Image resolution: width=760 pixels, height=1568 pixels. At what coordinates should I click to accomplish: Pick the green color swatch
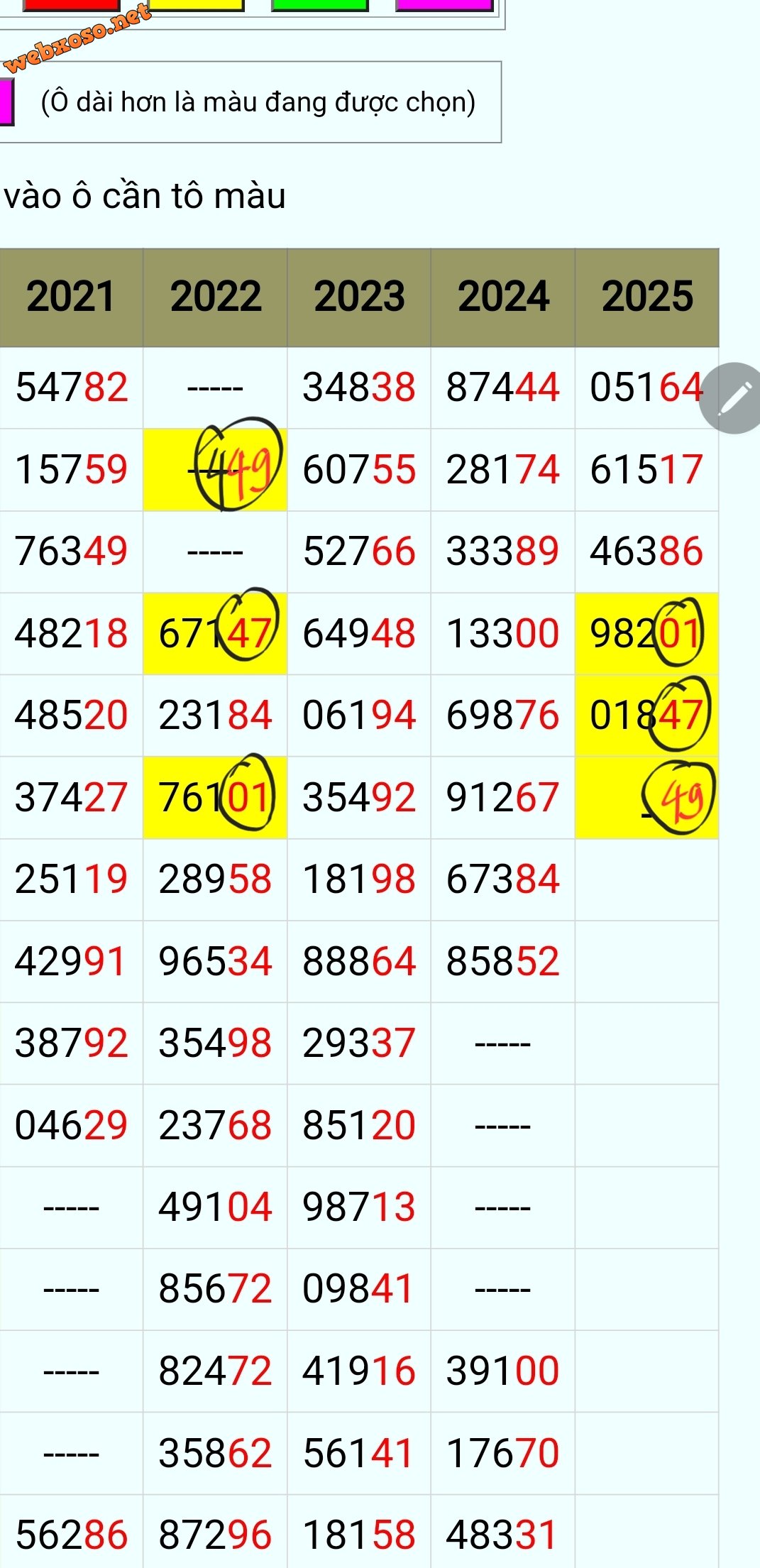click(319, 4)
